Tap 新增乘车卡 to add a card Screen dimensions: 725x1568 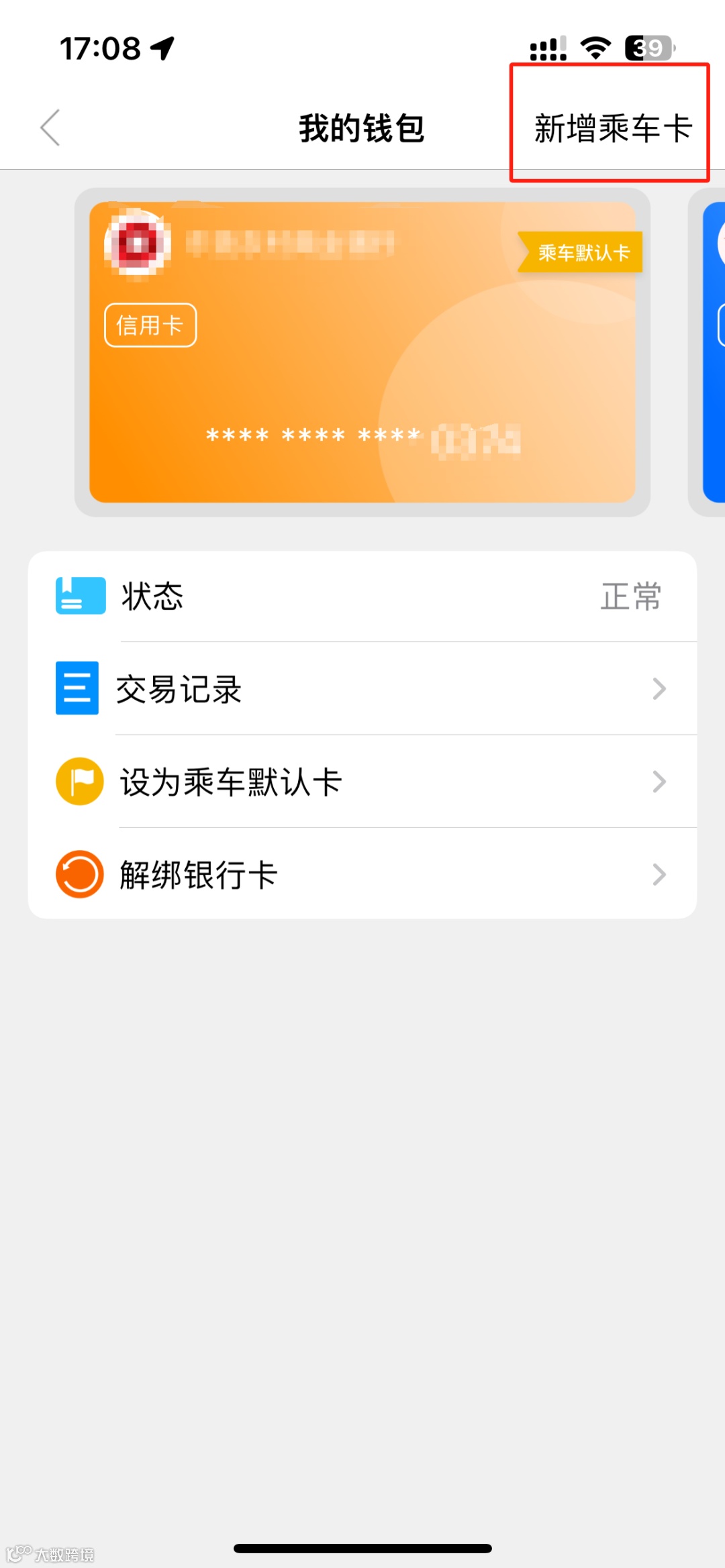pyautogui.click(x=612, y=127)
